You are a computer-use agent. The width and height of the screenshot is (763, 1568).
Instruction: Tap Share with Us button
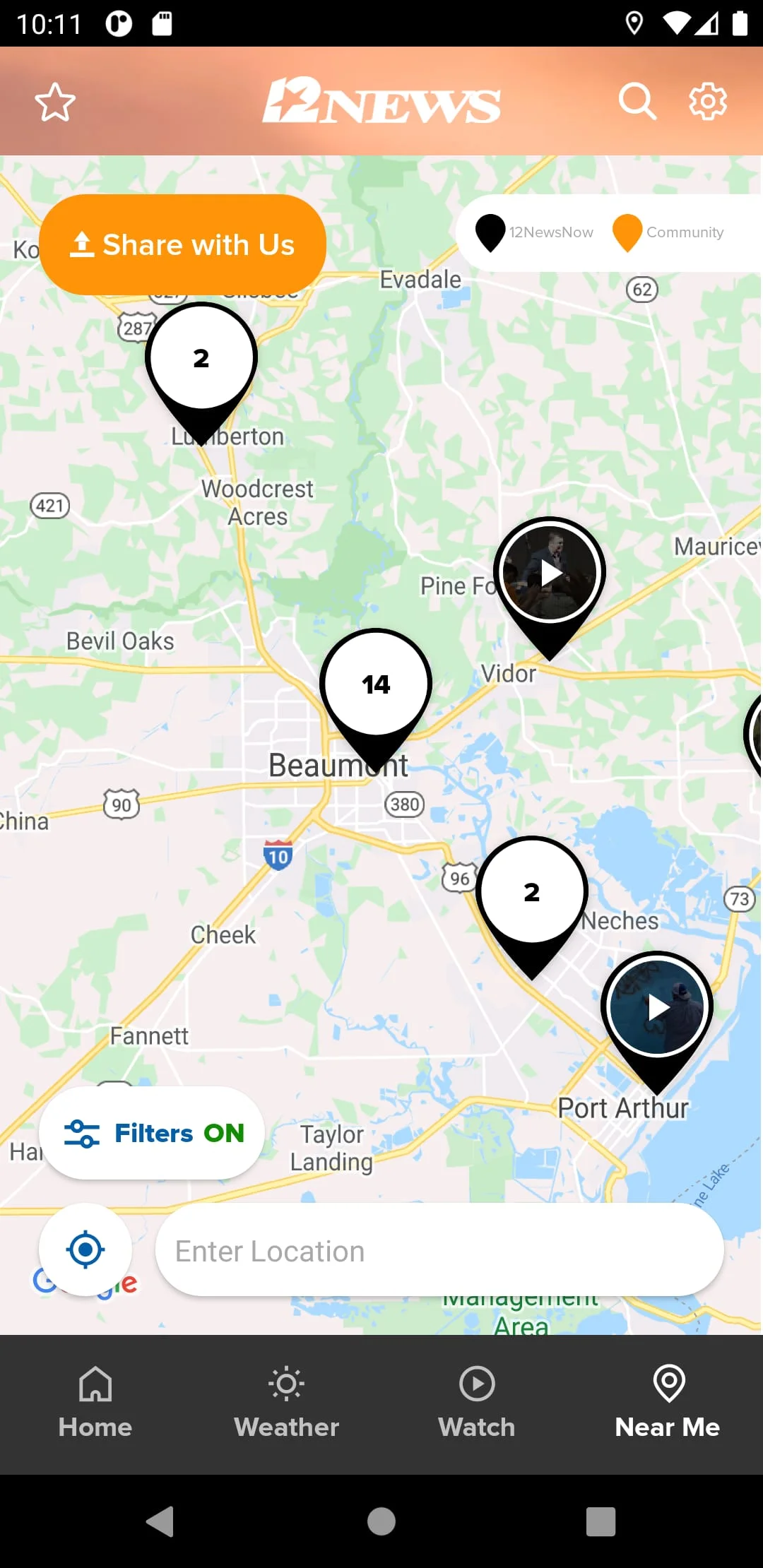(182, 245)
